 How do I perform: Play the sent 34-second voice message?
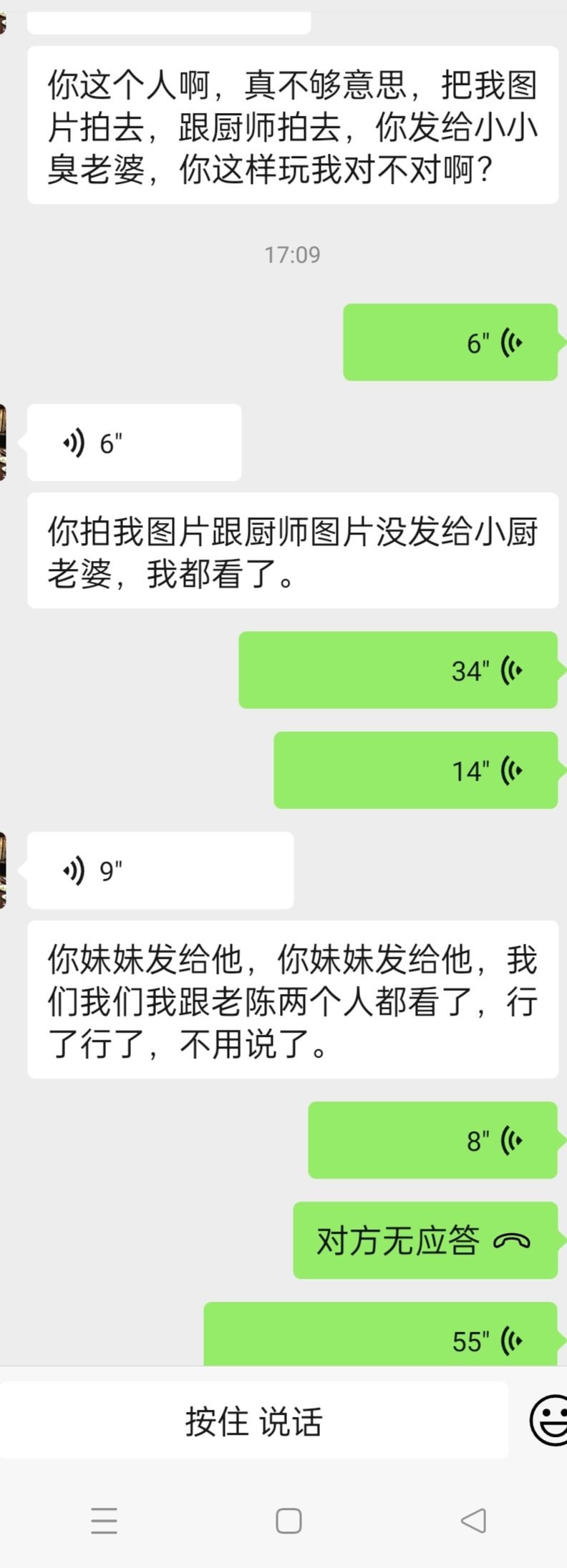point(397,670)
